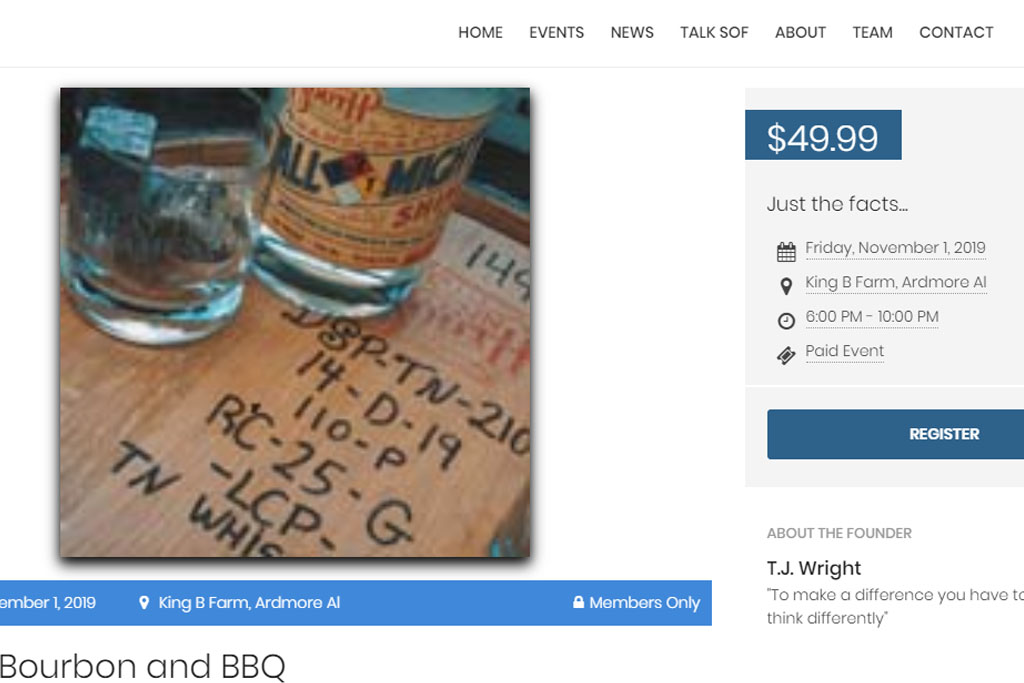Open the Team page
Screen dimensions: 1024x683
point(872,32)
